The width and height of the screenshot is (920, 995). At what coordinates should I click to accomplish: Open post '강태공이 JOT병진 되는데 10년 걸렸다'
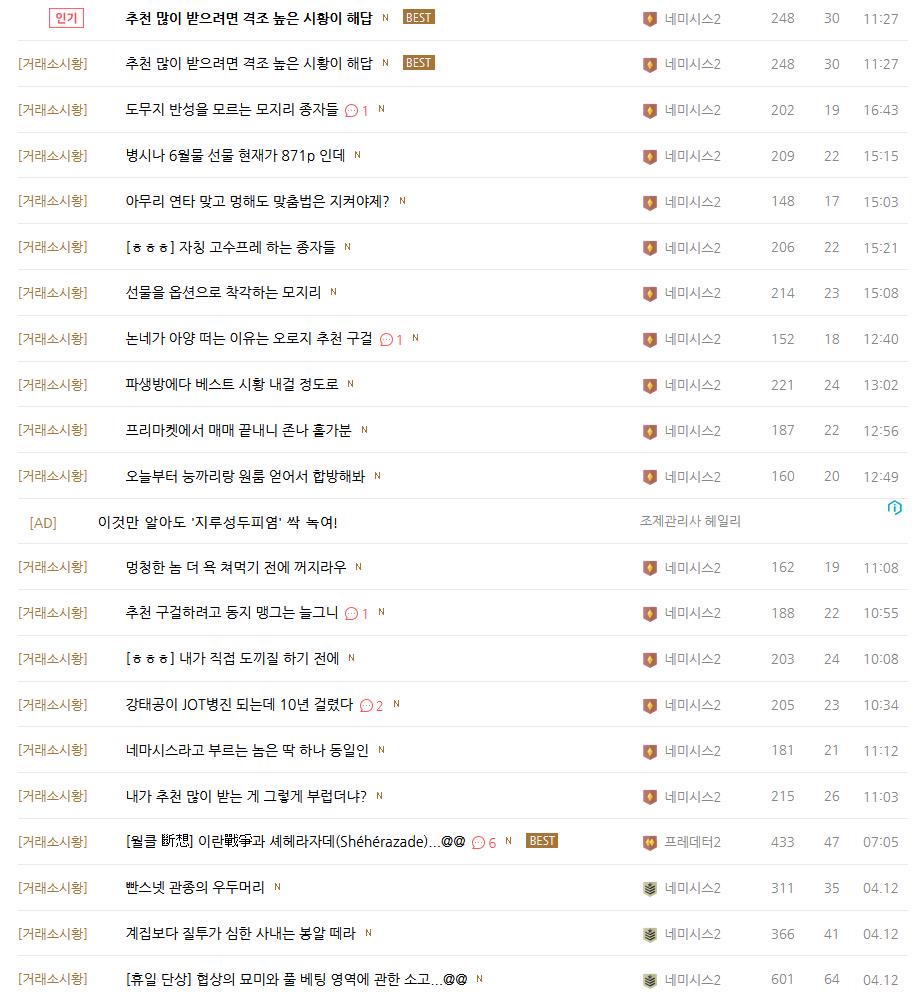click(x=239, y=705)
